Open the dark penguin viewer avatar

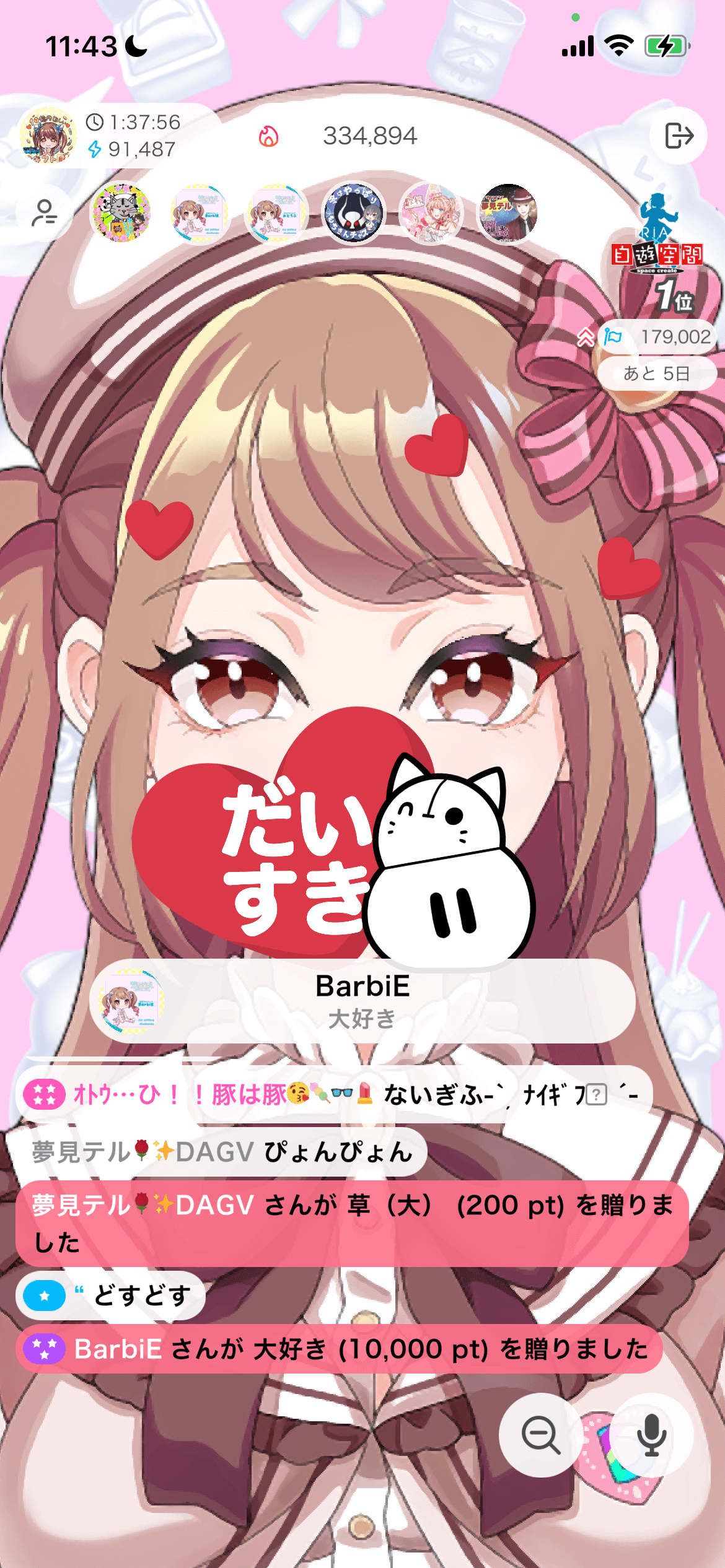(x=354, y=213)
